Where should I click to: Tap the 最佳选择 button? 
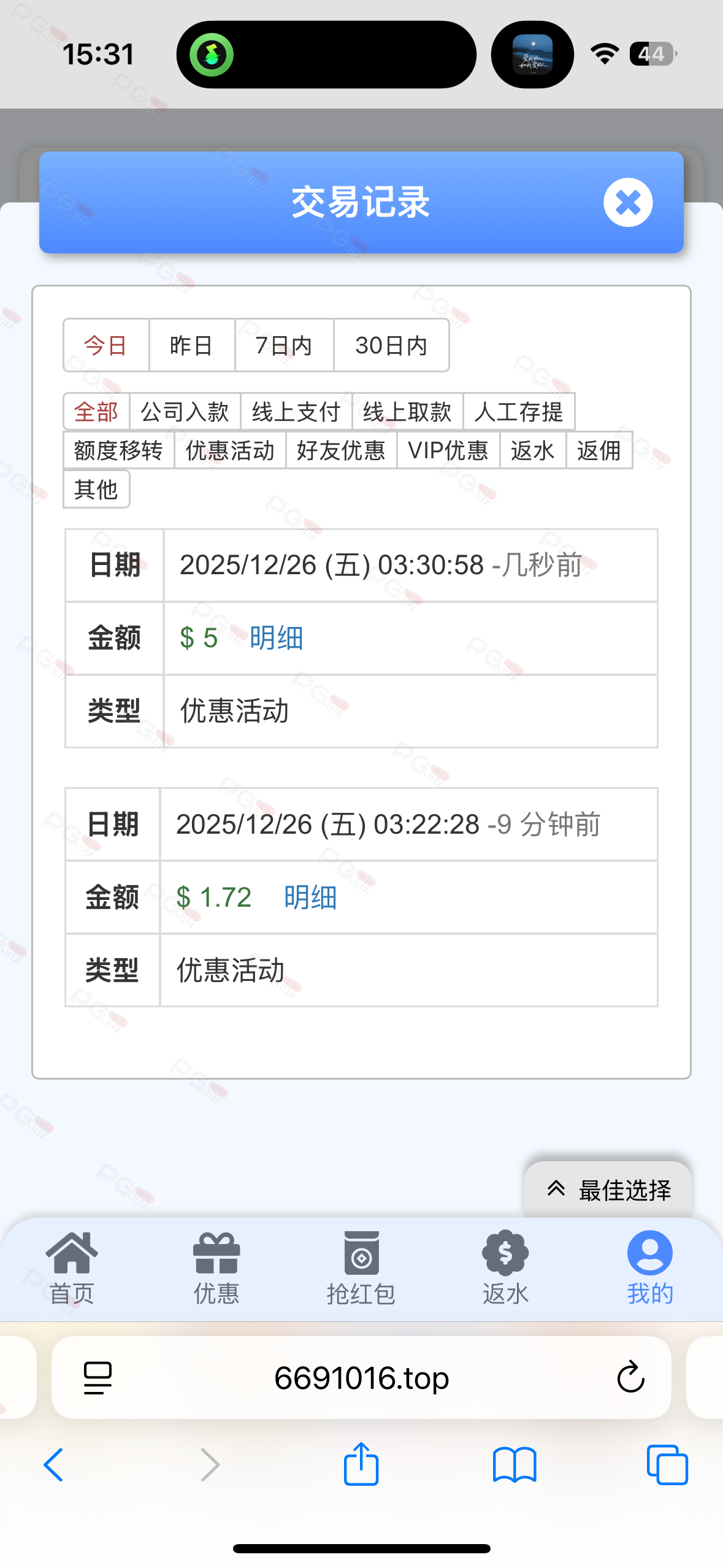point(608,1190)
